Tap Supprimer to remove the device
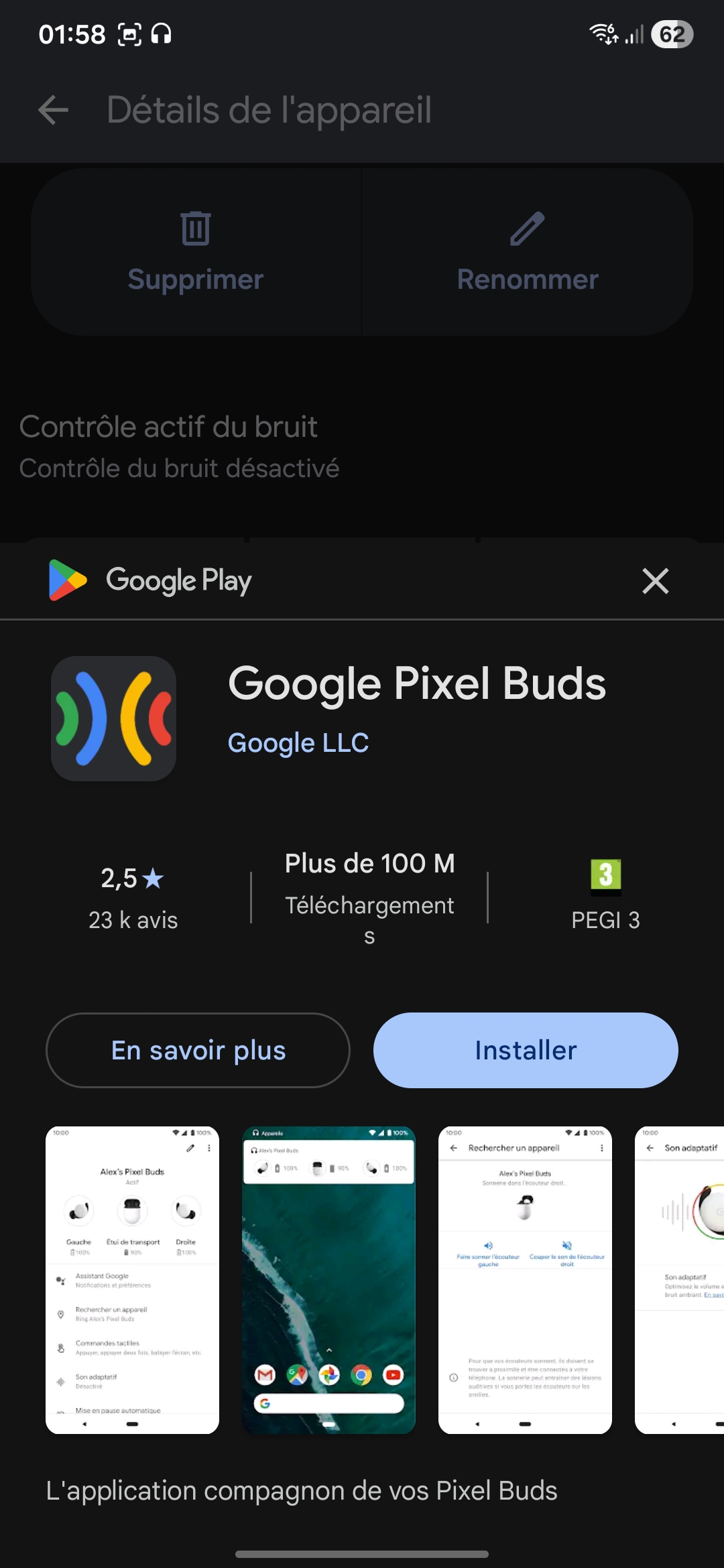The image size is (724, 1568). (196, 252)
